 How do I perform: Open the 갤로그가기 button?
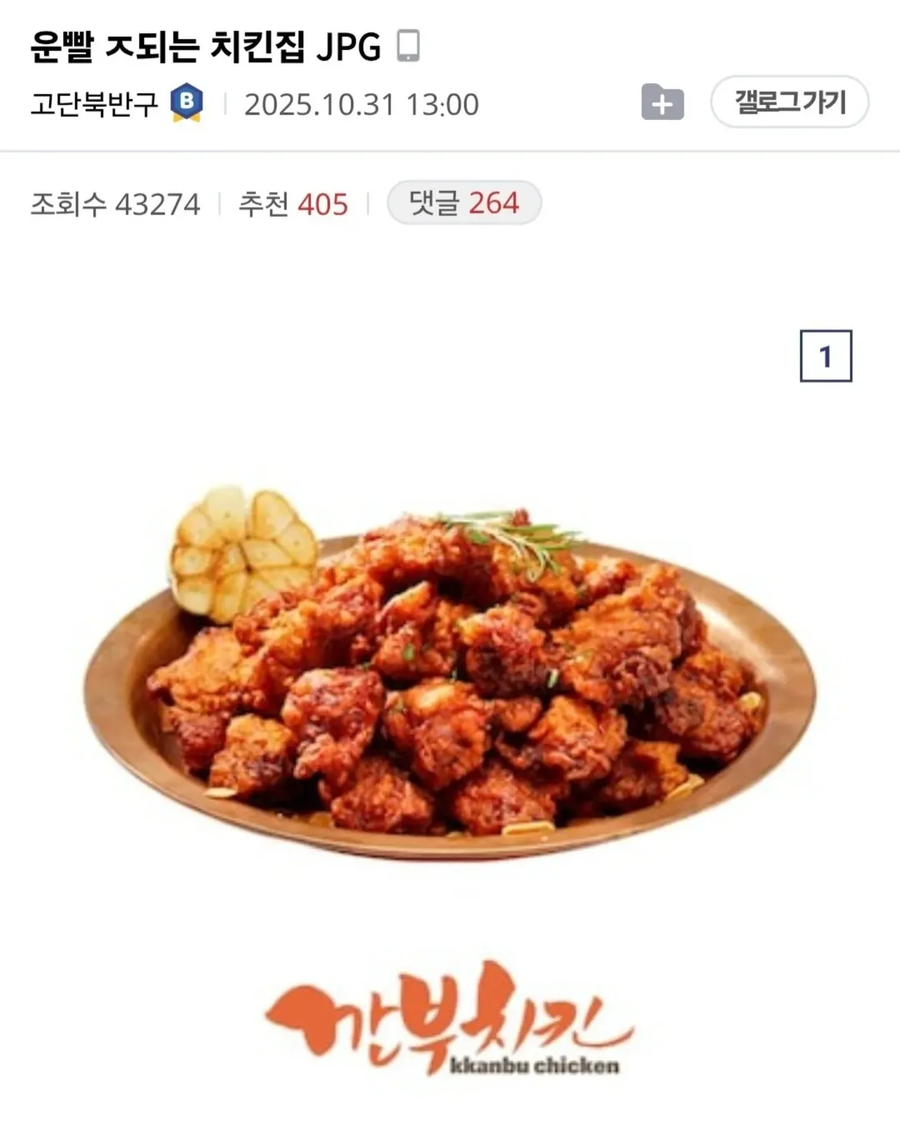(789, 101)
